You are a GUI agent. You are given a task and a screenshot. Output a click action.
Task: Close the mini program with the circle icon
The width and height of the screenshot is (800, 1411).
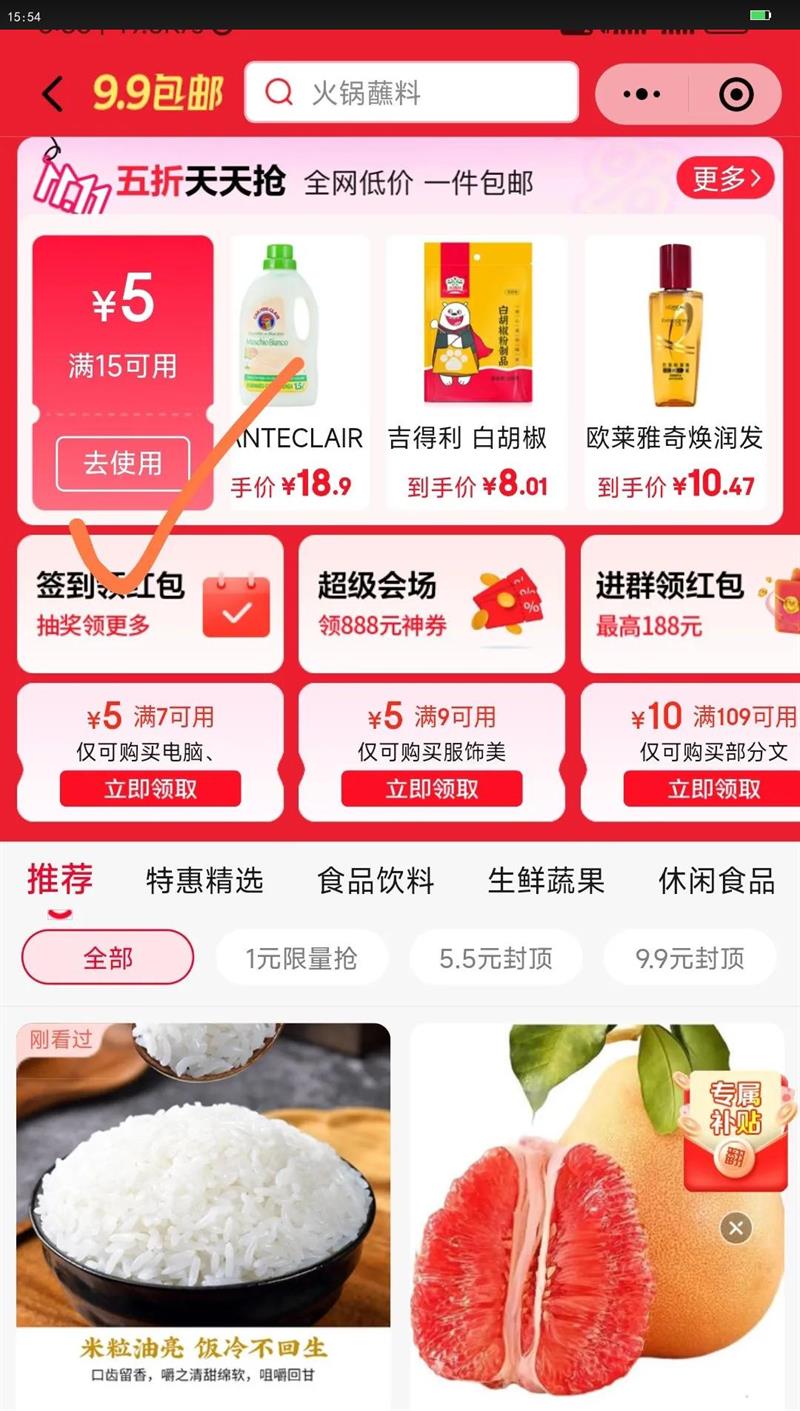(736, 94)
